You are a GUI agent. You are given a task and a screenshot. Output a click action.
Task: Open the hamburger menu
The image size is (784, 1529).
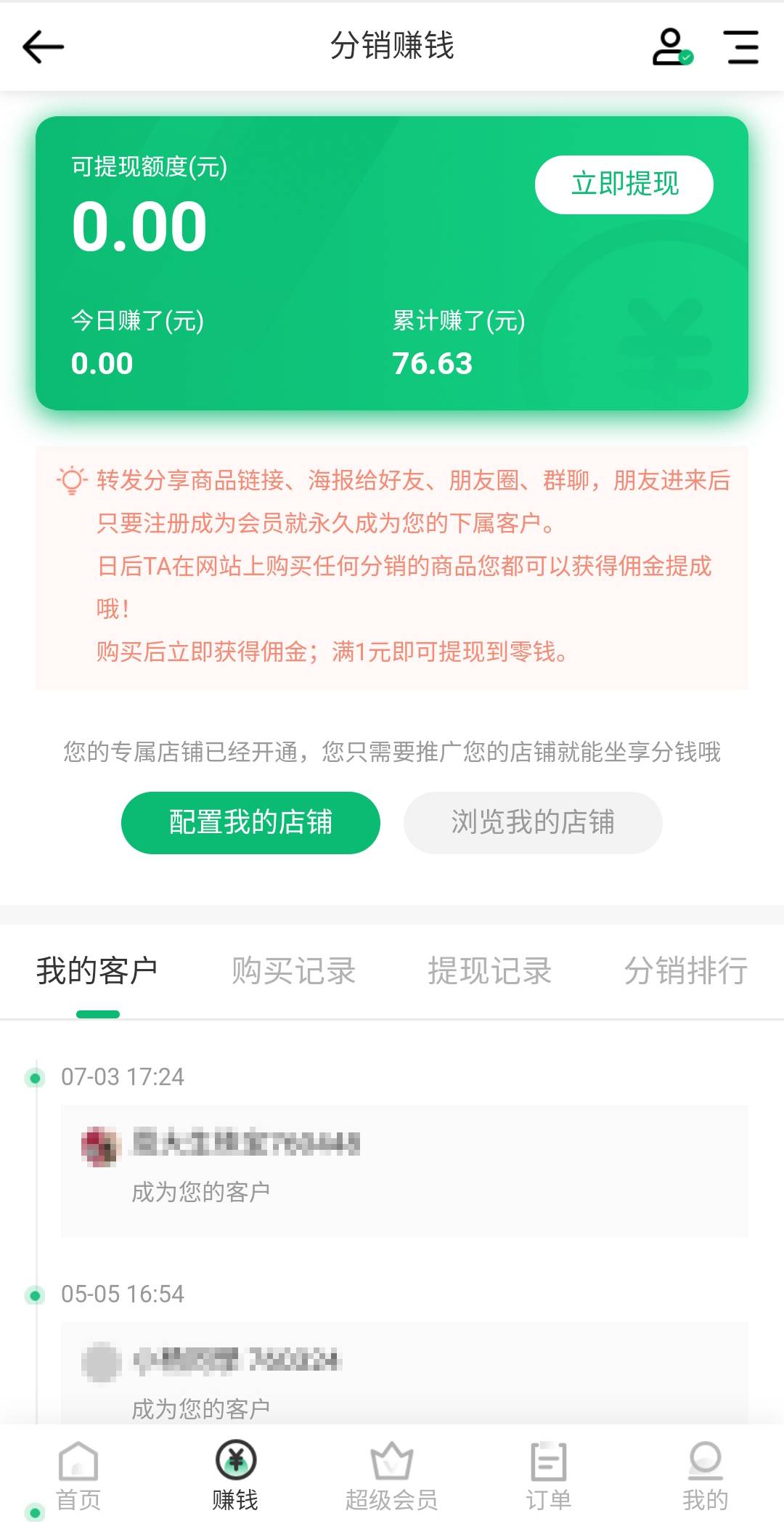click(743, 47)
